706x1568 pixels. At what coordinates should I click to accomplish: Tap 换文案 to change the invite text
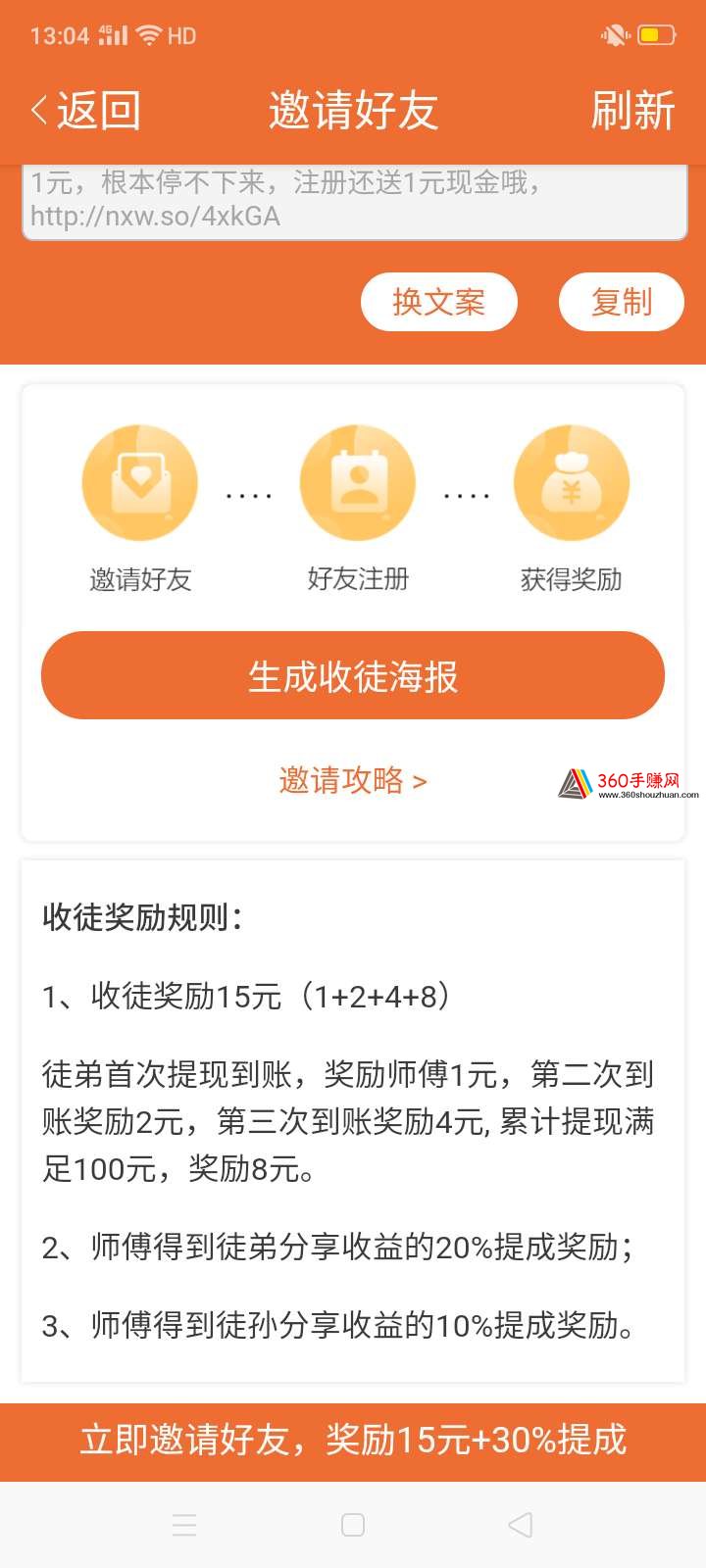pyautogui.click(x=438, y=302)
